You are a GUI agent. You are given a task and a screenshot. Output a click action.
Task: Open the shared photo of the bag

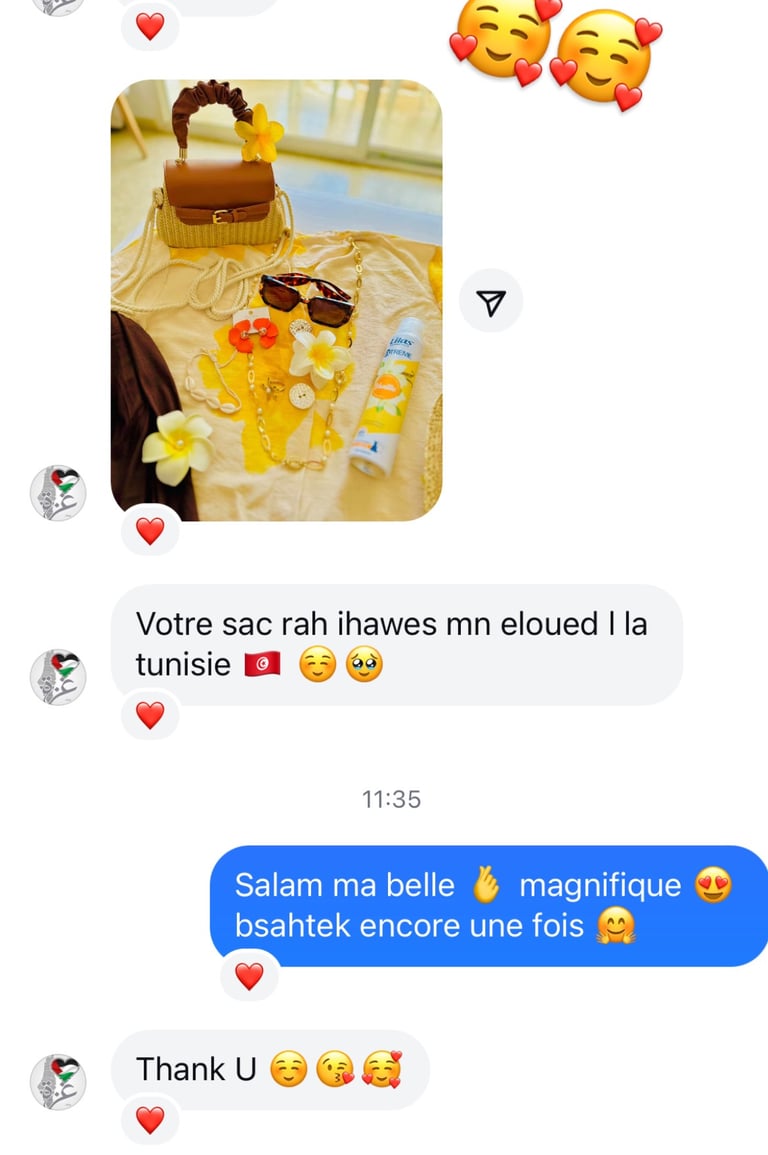276,300
